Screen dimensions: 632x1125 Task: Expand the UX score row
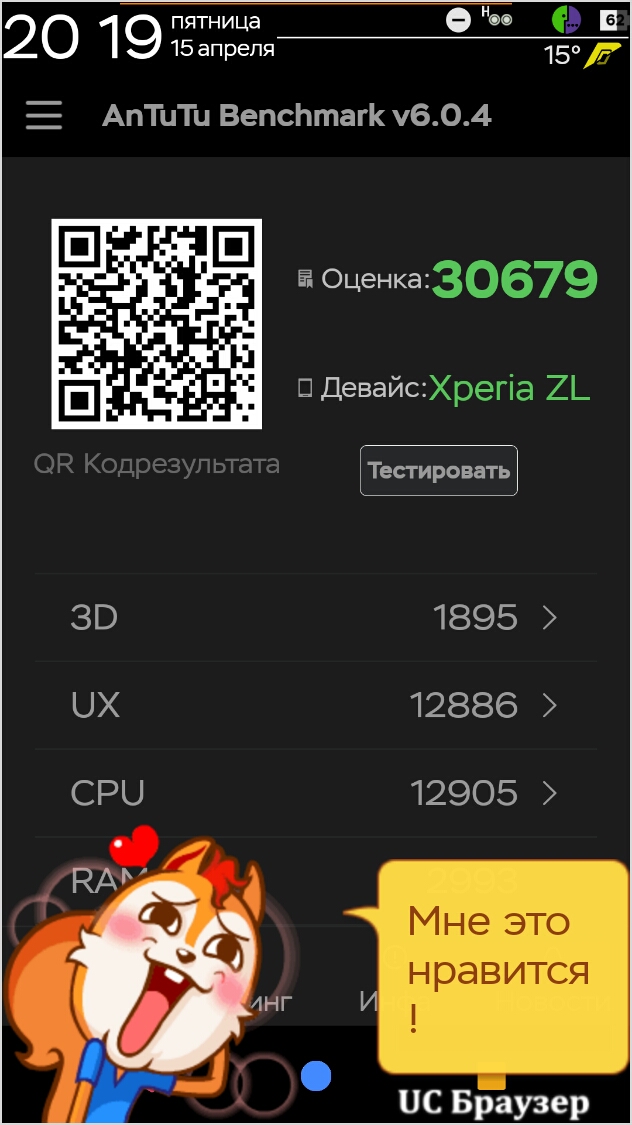[x=316, y=705]
